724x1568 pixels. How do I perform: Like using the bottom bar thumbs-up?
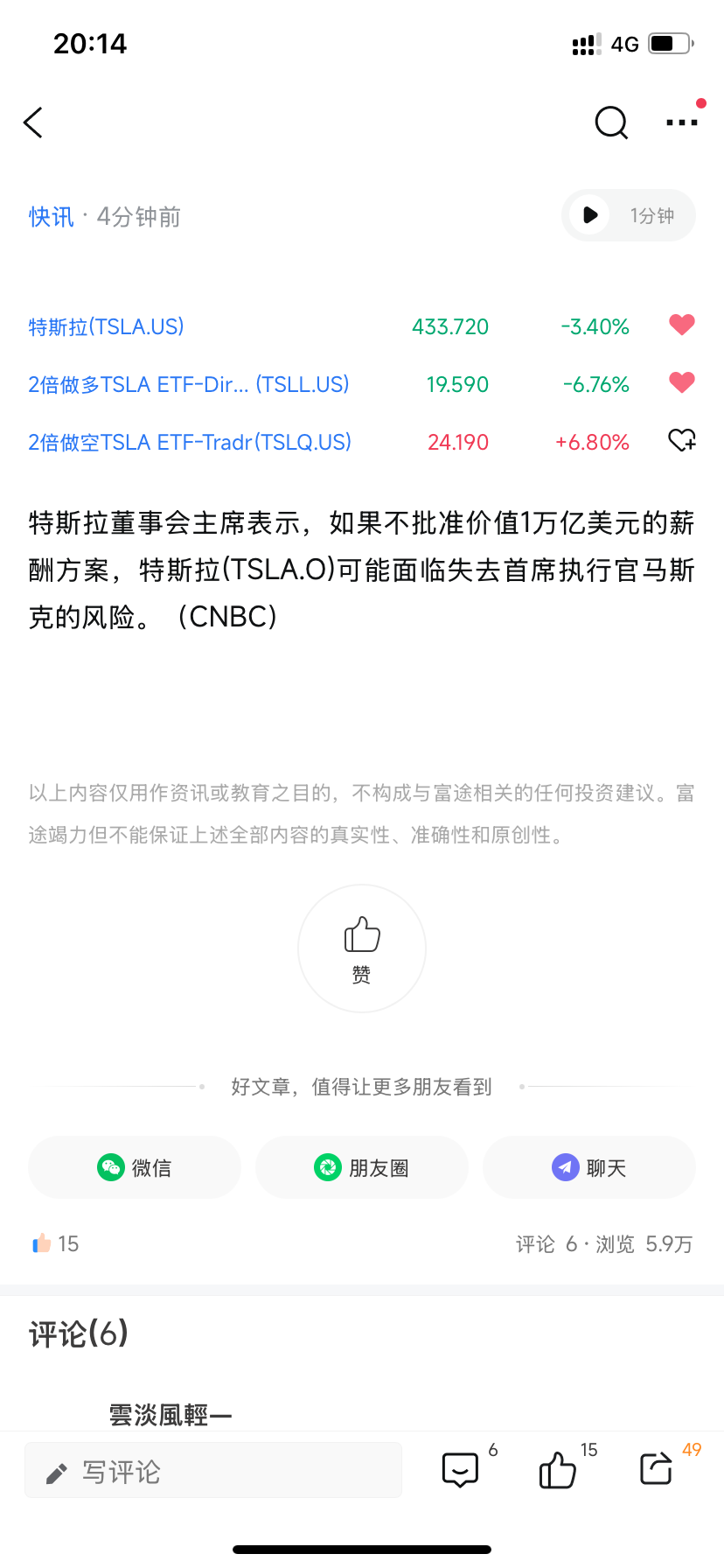click(x=558, y=1470)
